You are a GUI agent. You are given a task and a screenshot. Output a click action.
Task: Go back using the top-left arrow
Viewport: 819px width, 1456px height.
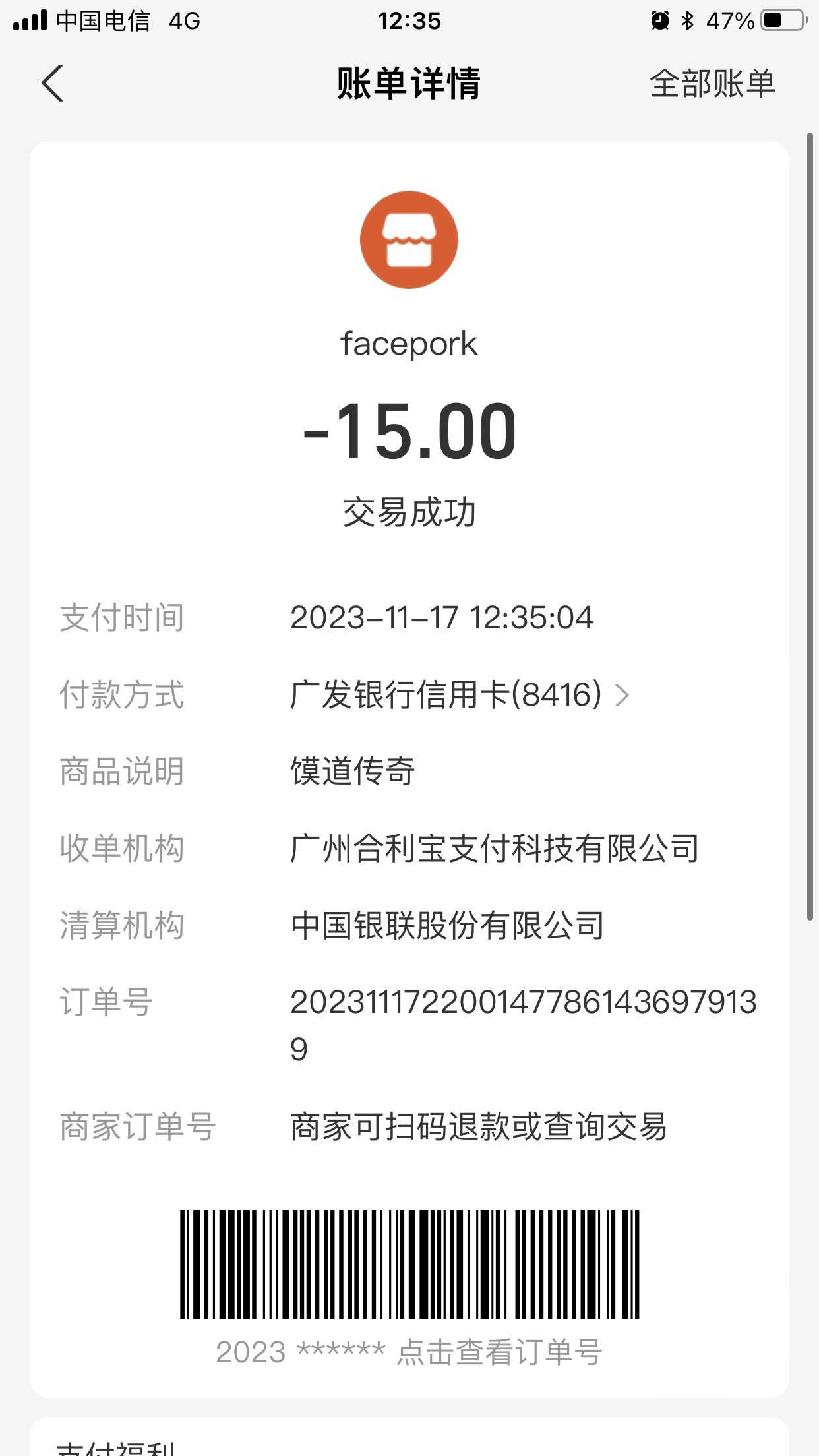click(53, 83)
